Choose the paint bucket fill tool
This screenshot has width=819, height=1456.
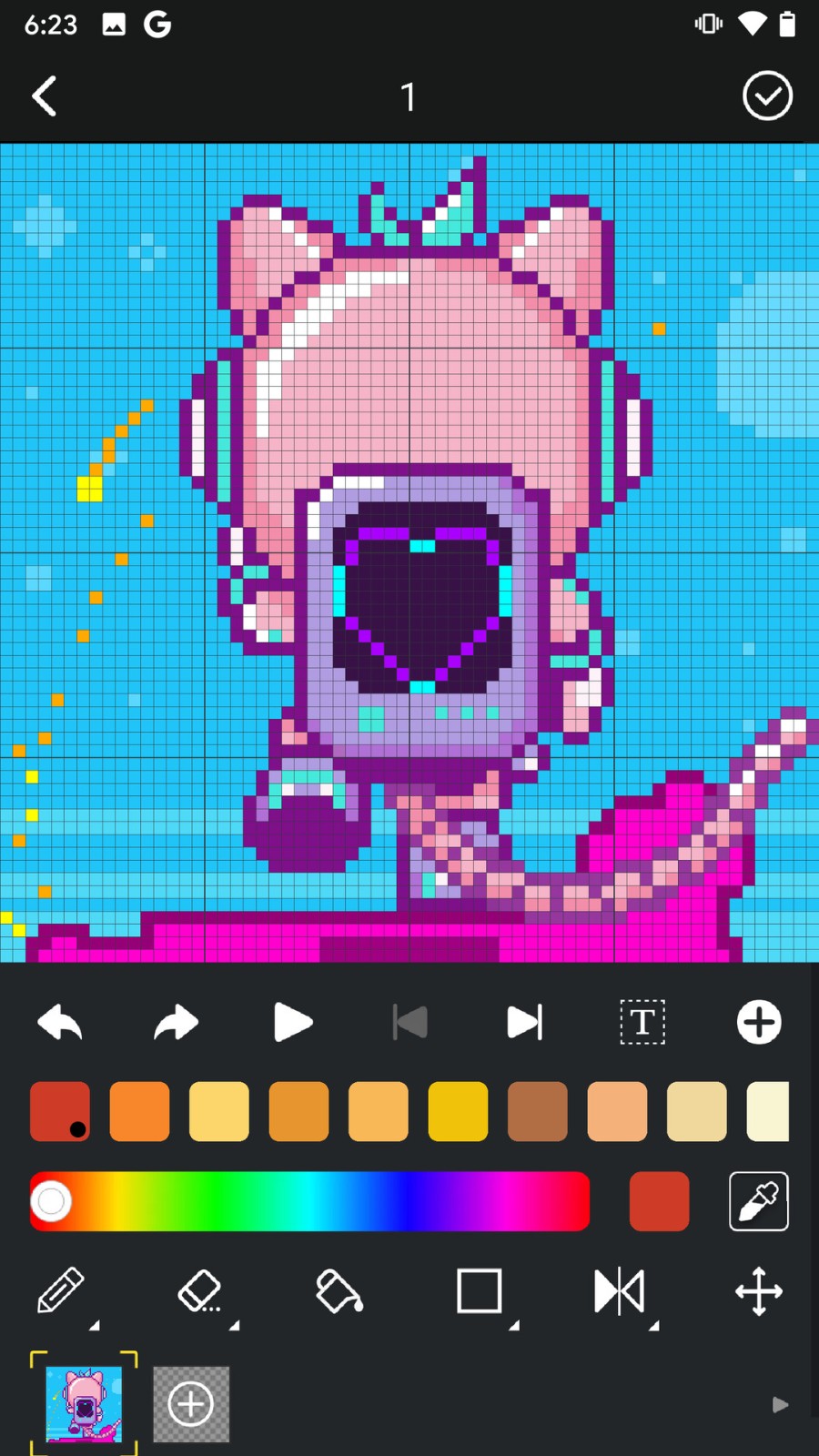coord(339,1290)
